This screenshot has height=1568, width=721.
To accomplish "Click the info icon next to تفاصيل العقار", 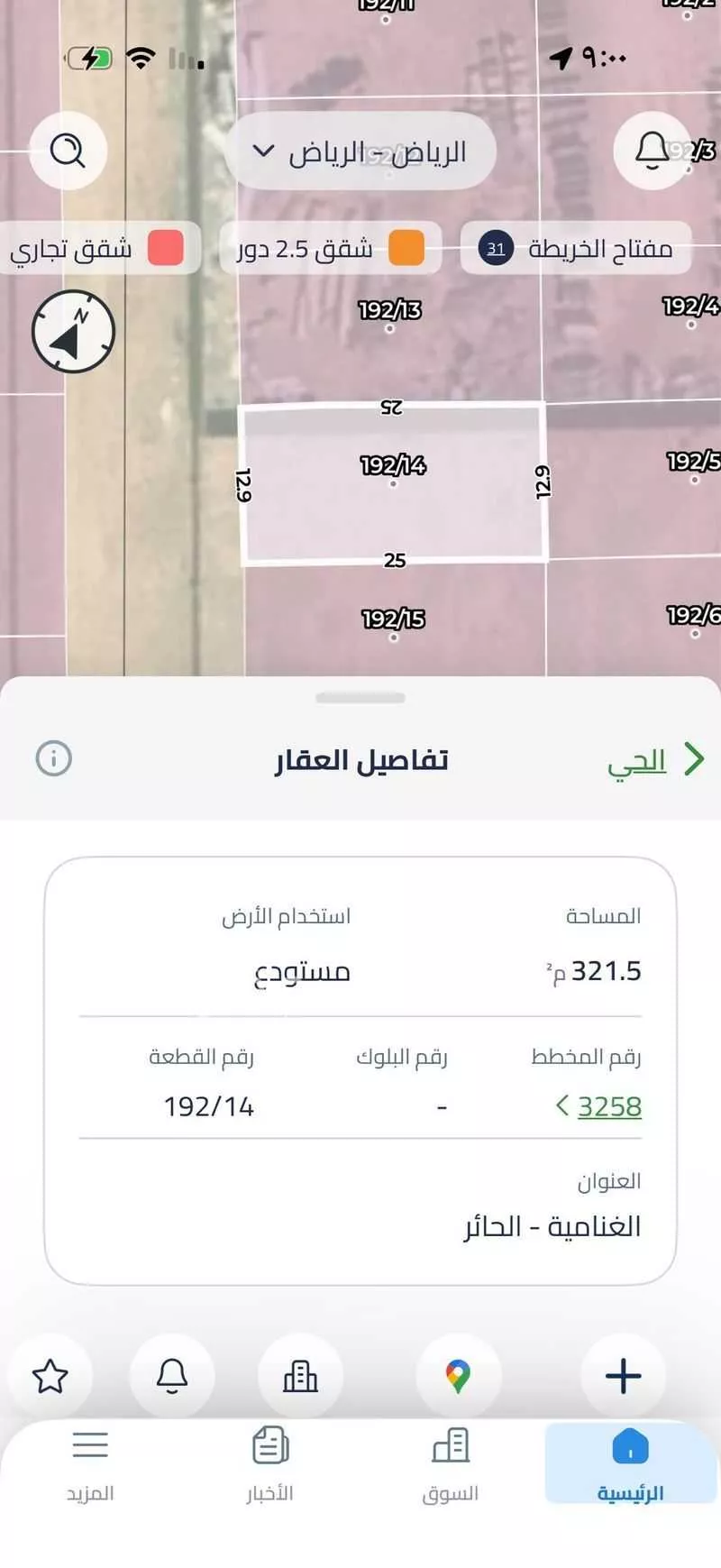I will pyautogui.click(x=56, y=758).
